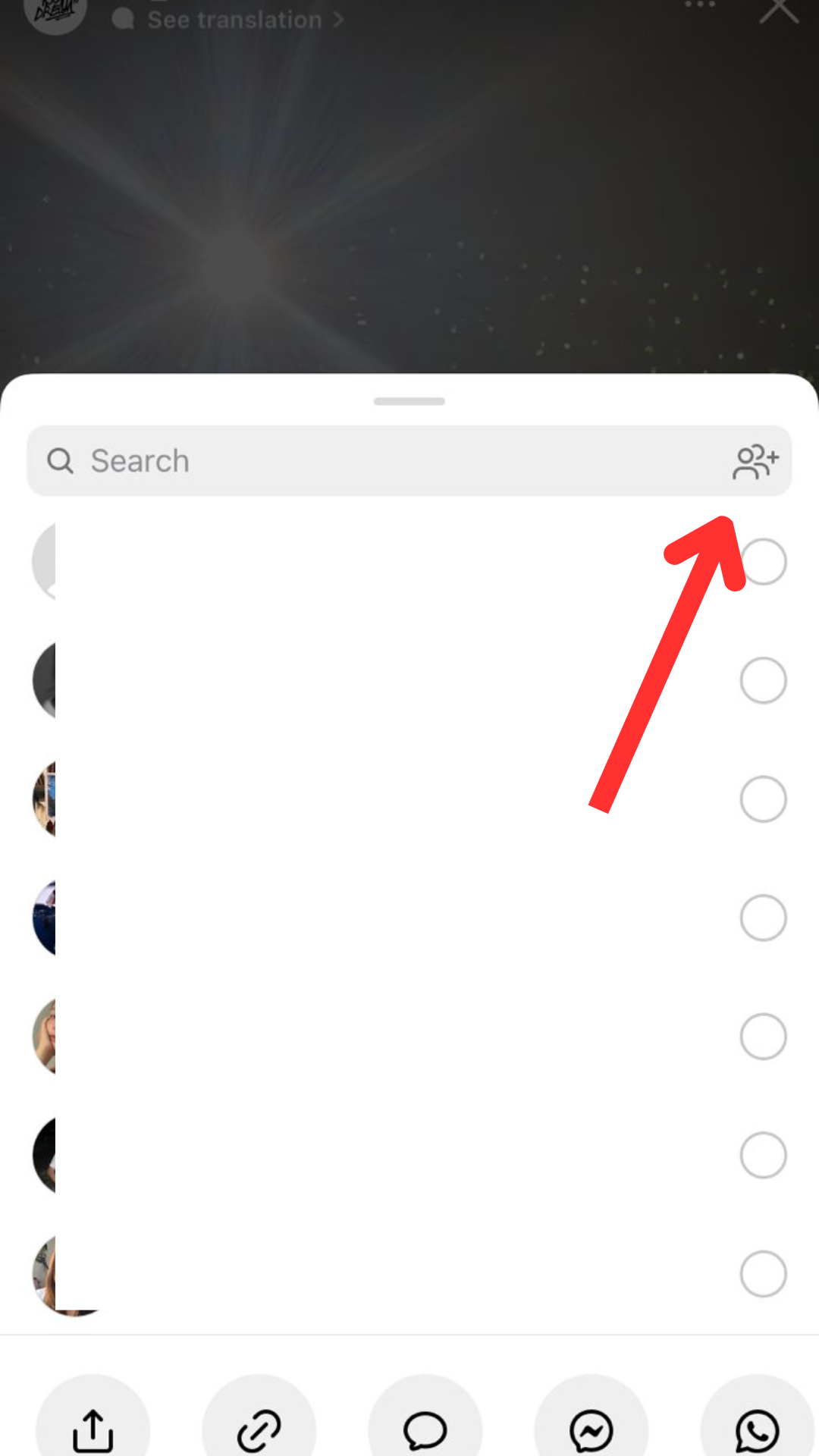Screen dimensions: 819x1456
Task: Tap the sheet drag handle
Action: coord(409,401)
